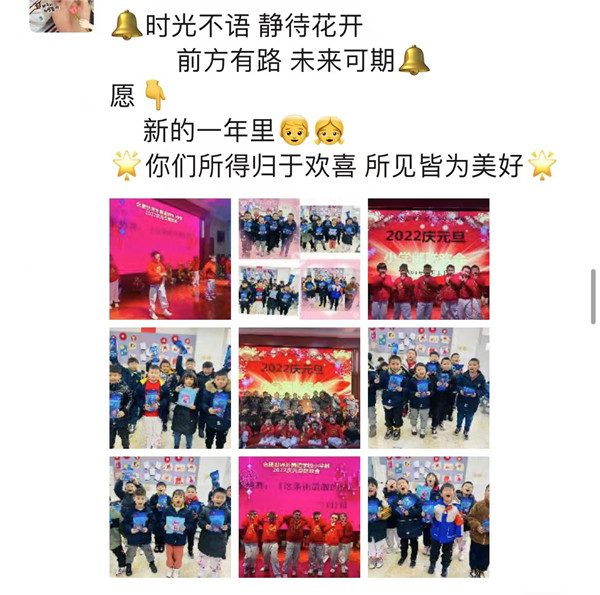Viewport: 600px width, 595px height.
Task: Open photo of kids raising arms with books
Action: click(x=170, y=516)
